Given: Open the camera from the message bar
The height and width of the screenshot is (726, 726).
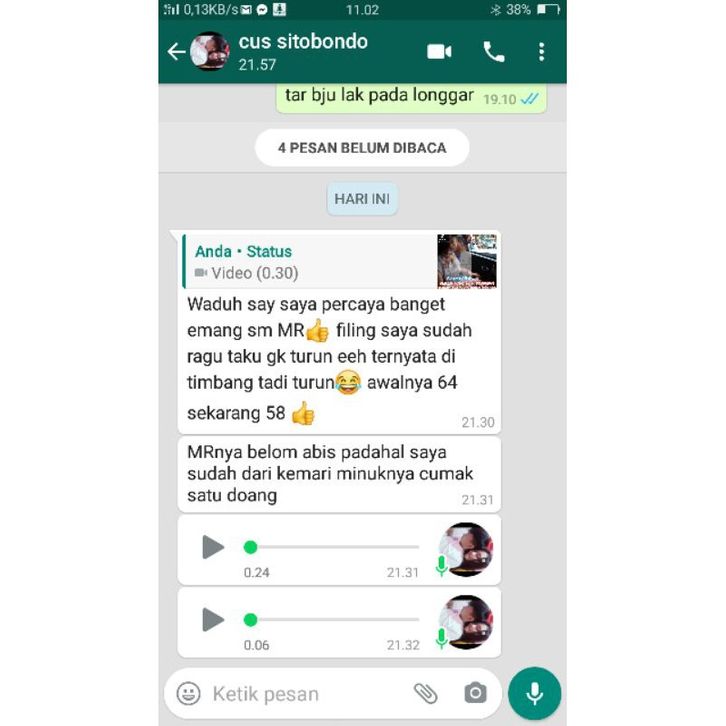Looking at the screenshot, I should [x=475, y=693].
